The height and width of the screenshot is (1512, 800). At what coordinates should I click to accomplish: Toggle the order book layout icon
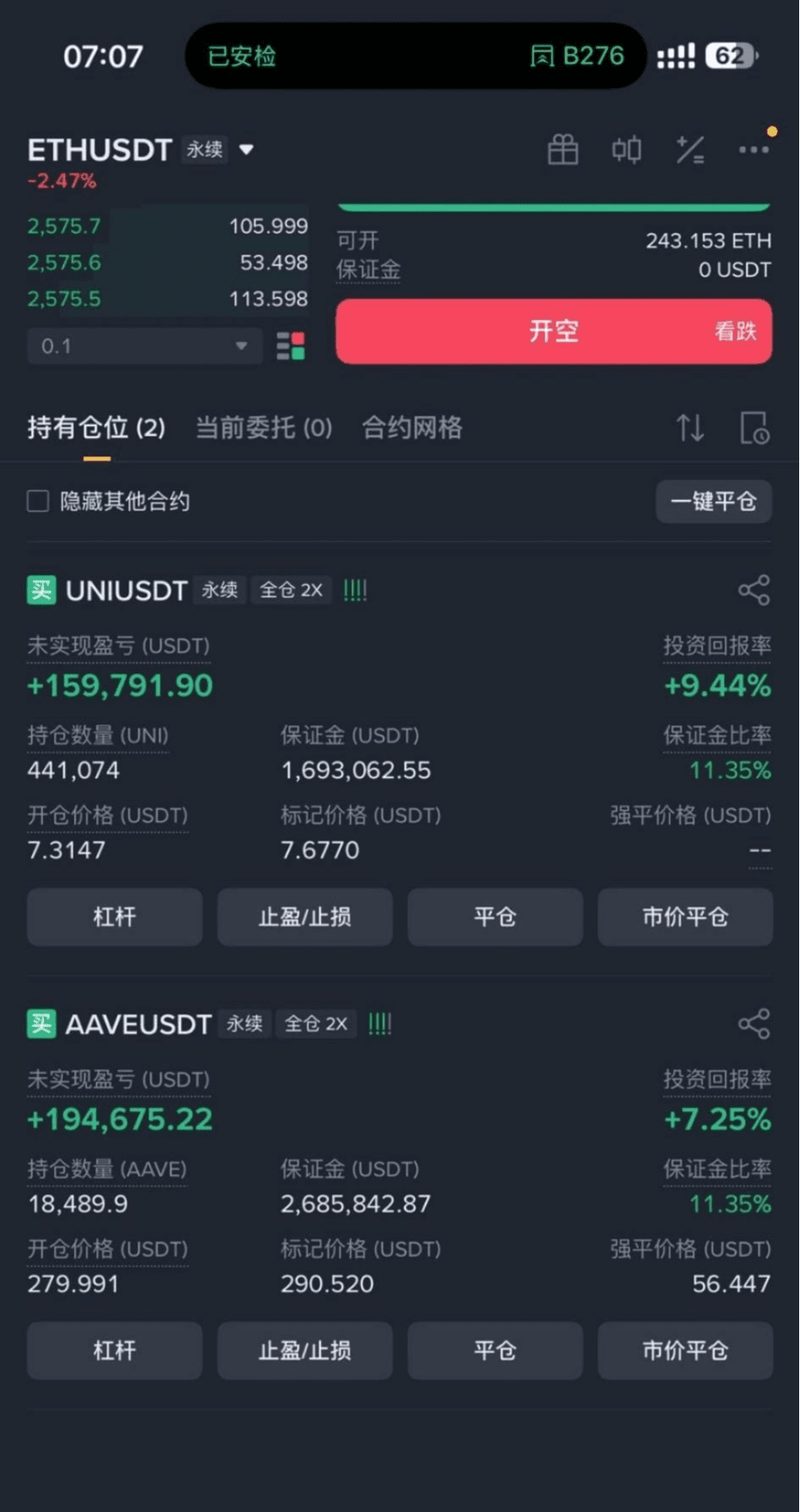coord(291,346)
